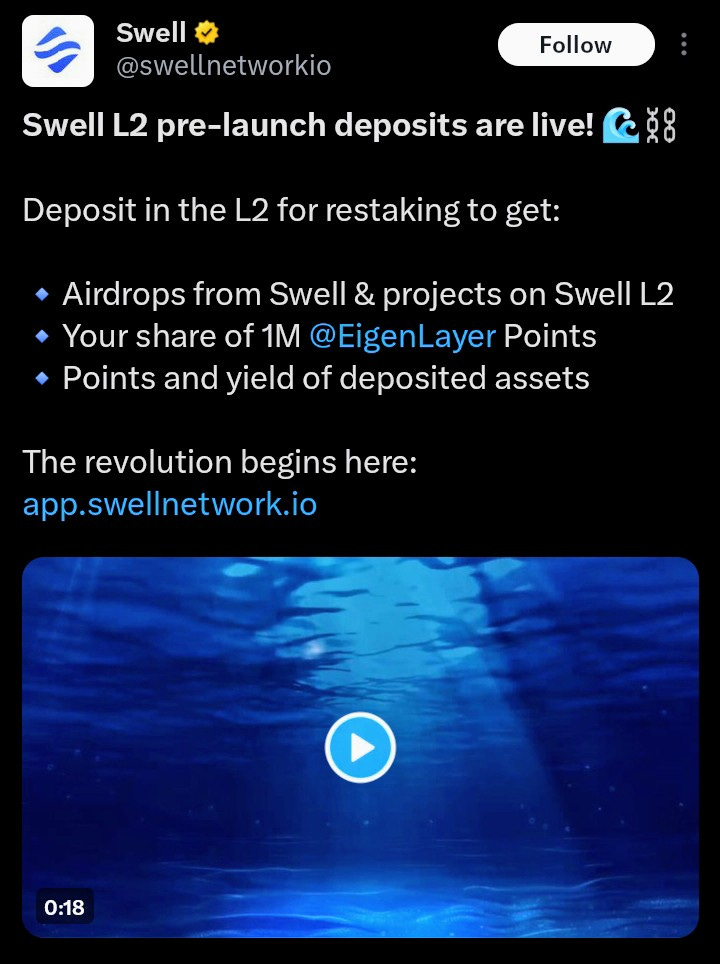Follow the Swell account

coord(576,45)
